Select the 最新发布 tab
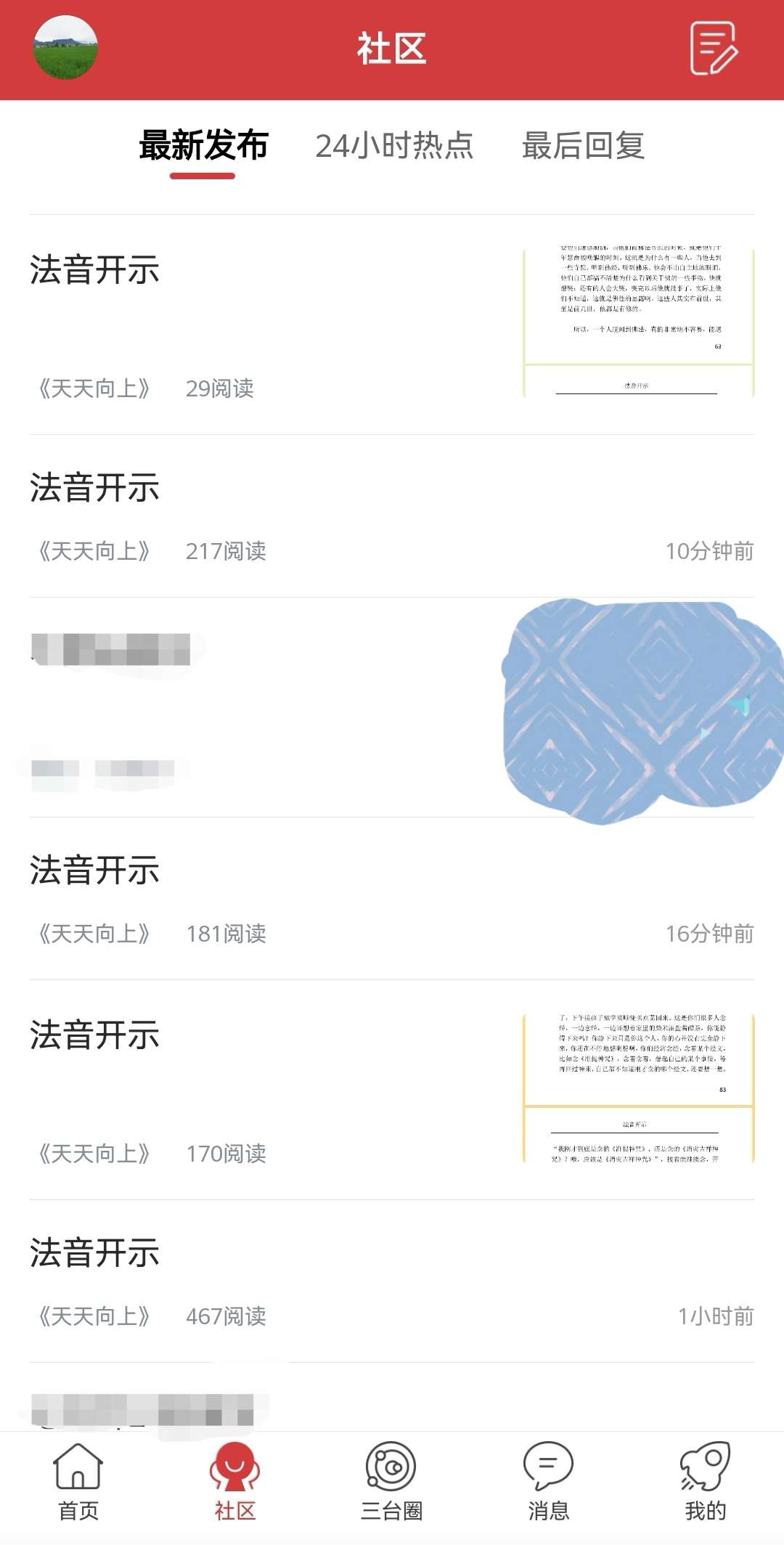 [x=203, y=146]
